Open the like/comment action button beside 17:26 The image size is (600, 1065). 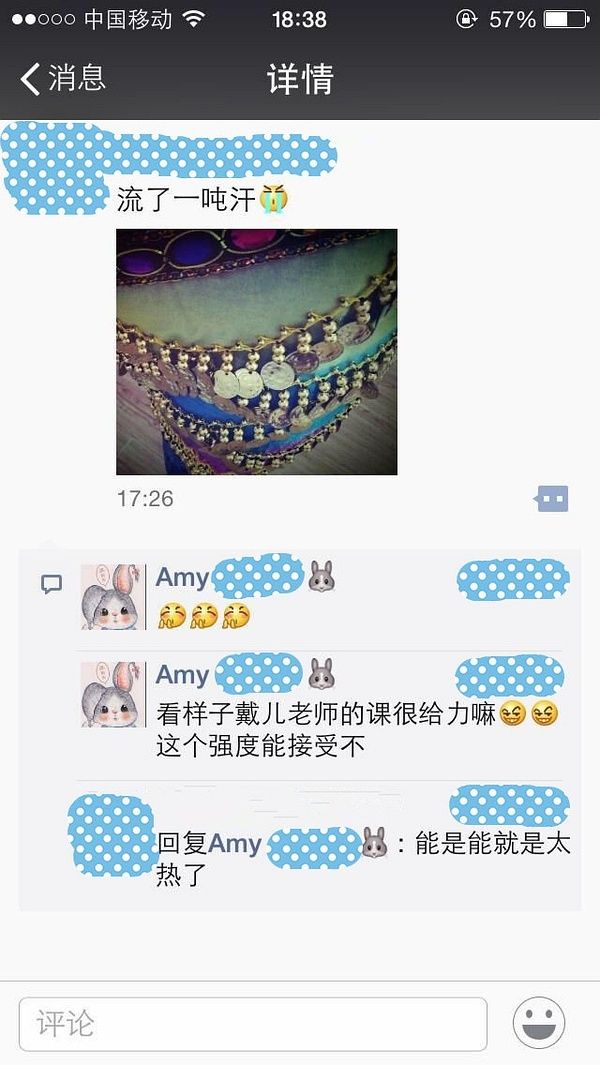pyautogui.click(x=552, y=498)
